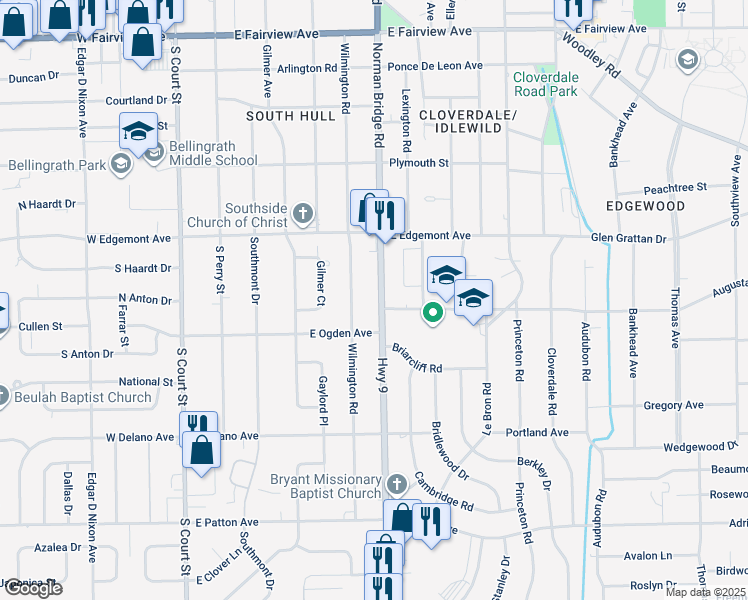Tap the Bellingrath Park marker
The width and height of the screenshot is (748, 600).
click(x=121, y=165)
